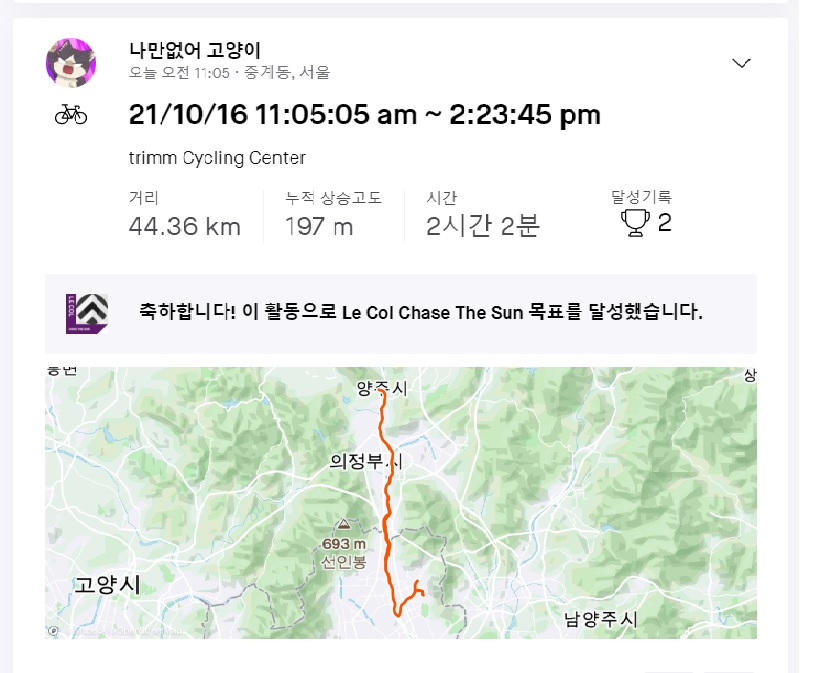Expand the activity options chevron
Viewport: 815px width, 673px height.
(741, 63)
